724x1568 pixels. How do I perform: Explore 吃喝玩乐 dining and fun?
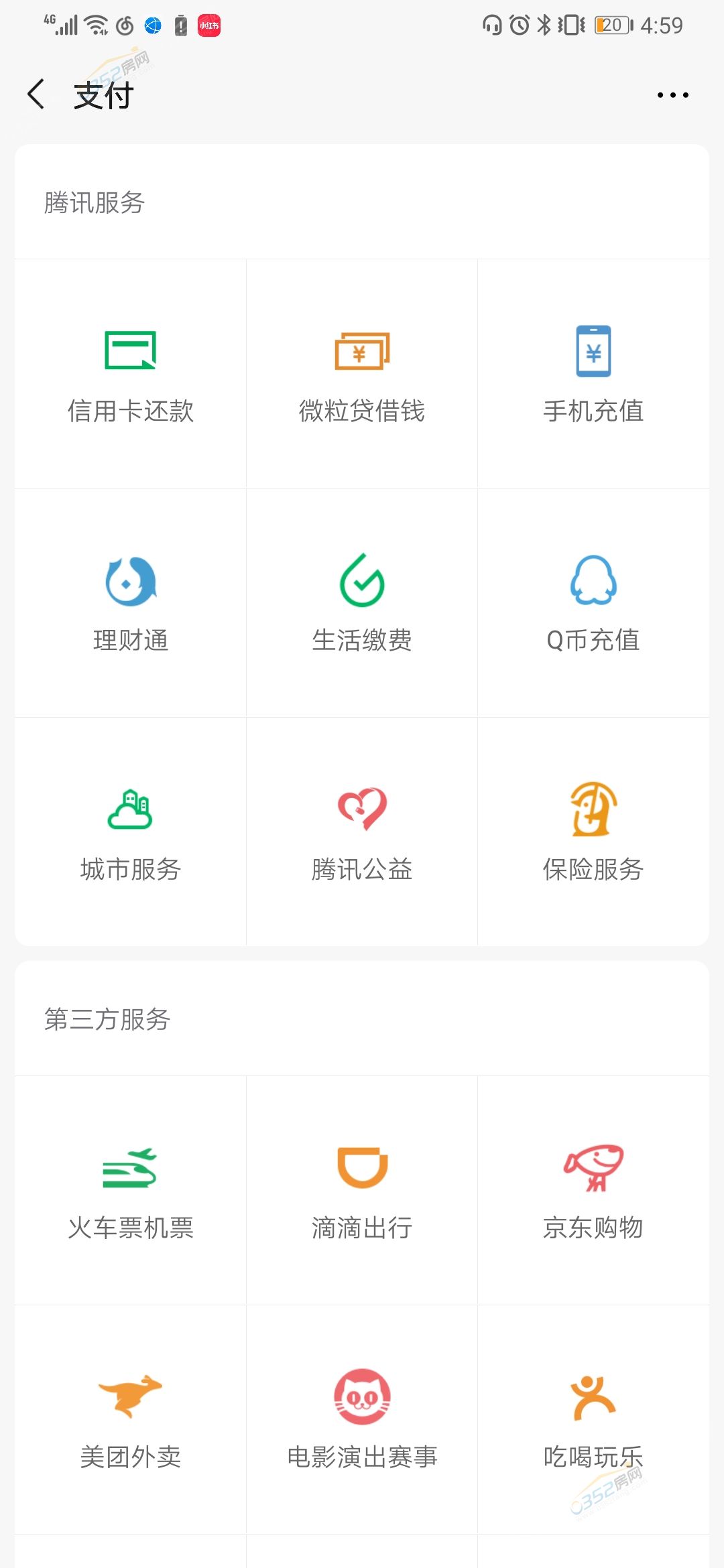[593, 1420]
